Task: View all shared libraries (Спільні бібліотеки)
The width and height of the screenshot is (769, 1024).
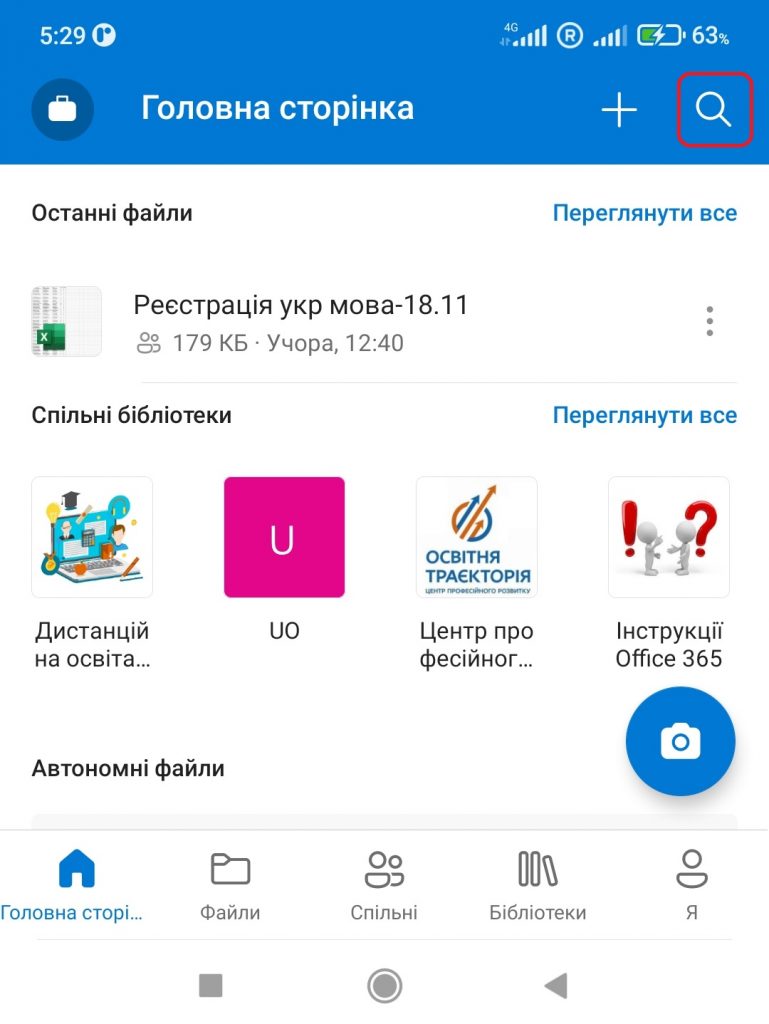Action: click(x=644, y=415)
